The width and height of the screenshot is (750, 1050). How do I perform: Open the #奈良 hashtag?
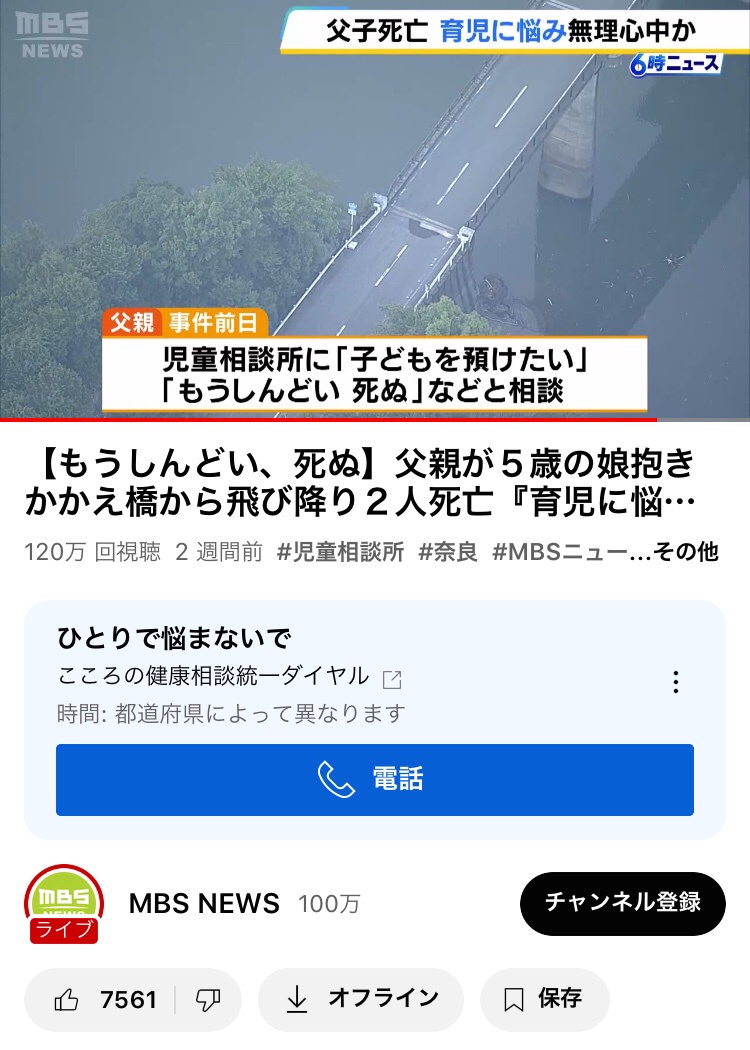pos(447,550)
